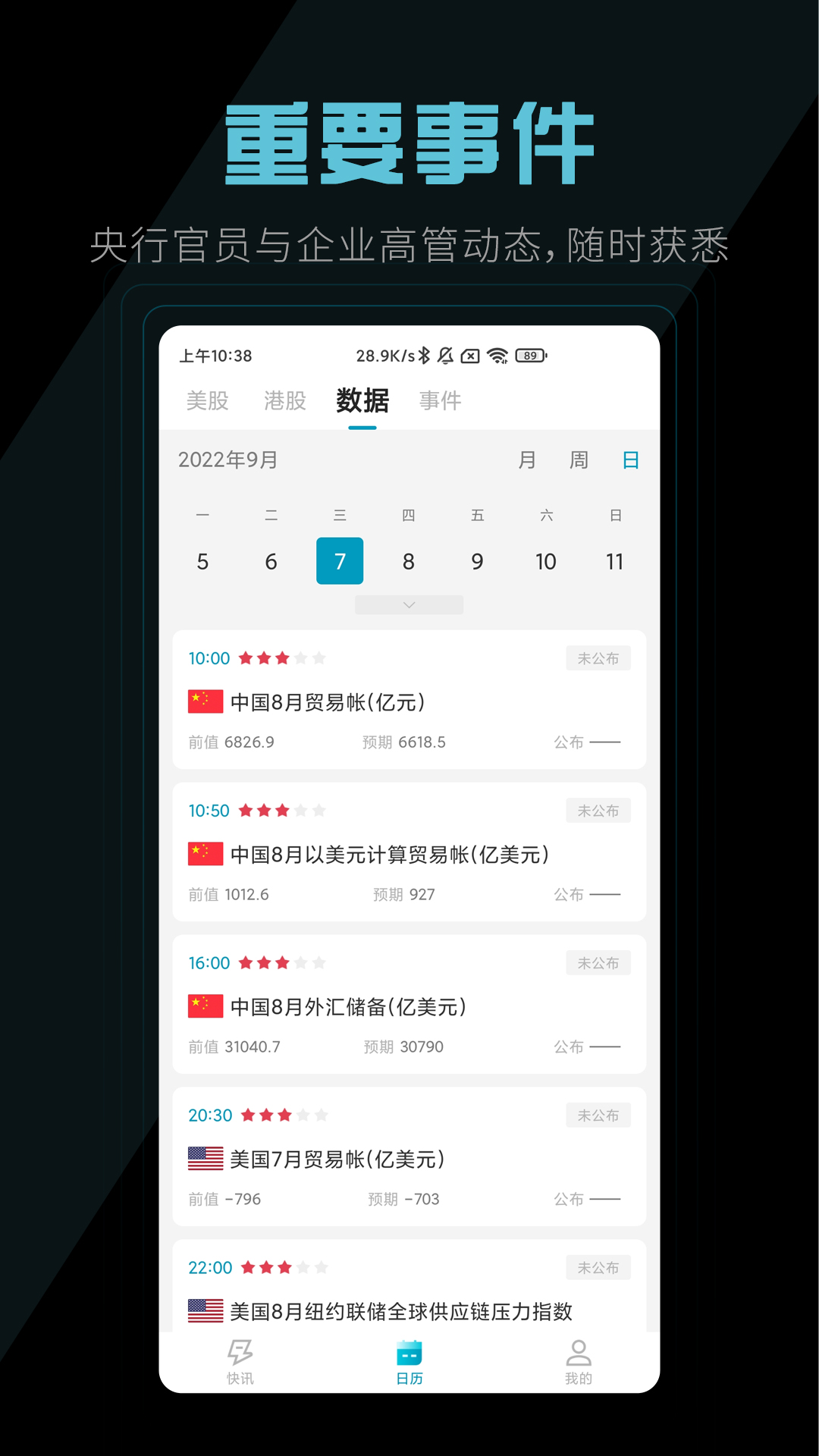Tap the Wi-Fi icon in the status bar
The height and width of the screenshot is (1456, 819).
(497, 355)
